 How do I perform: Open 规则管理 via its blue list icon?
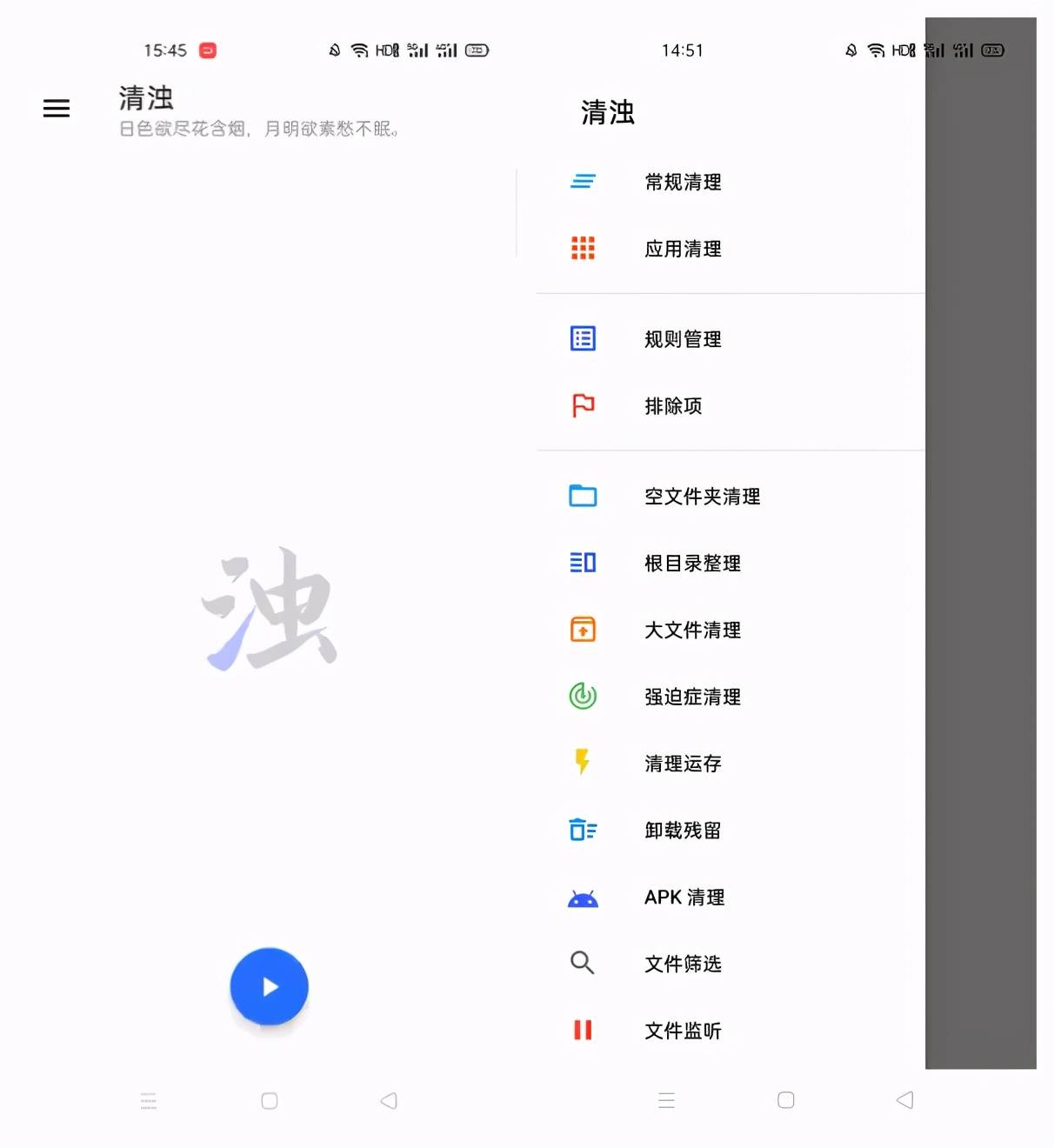583,338
